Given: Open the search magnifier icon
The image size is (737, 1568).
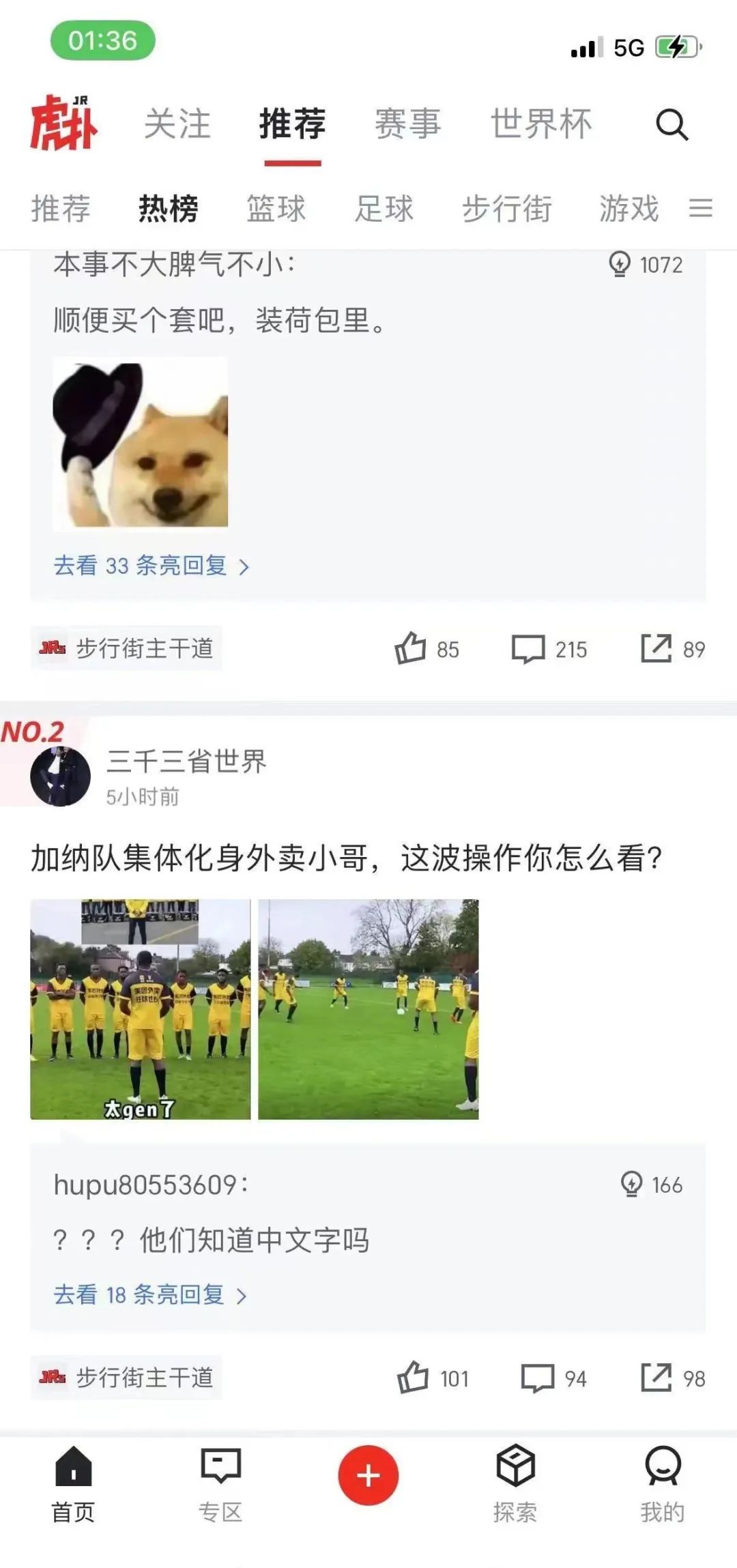Looking at the screenshot, I should coord(672,124).
